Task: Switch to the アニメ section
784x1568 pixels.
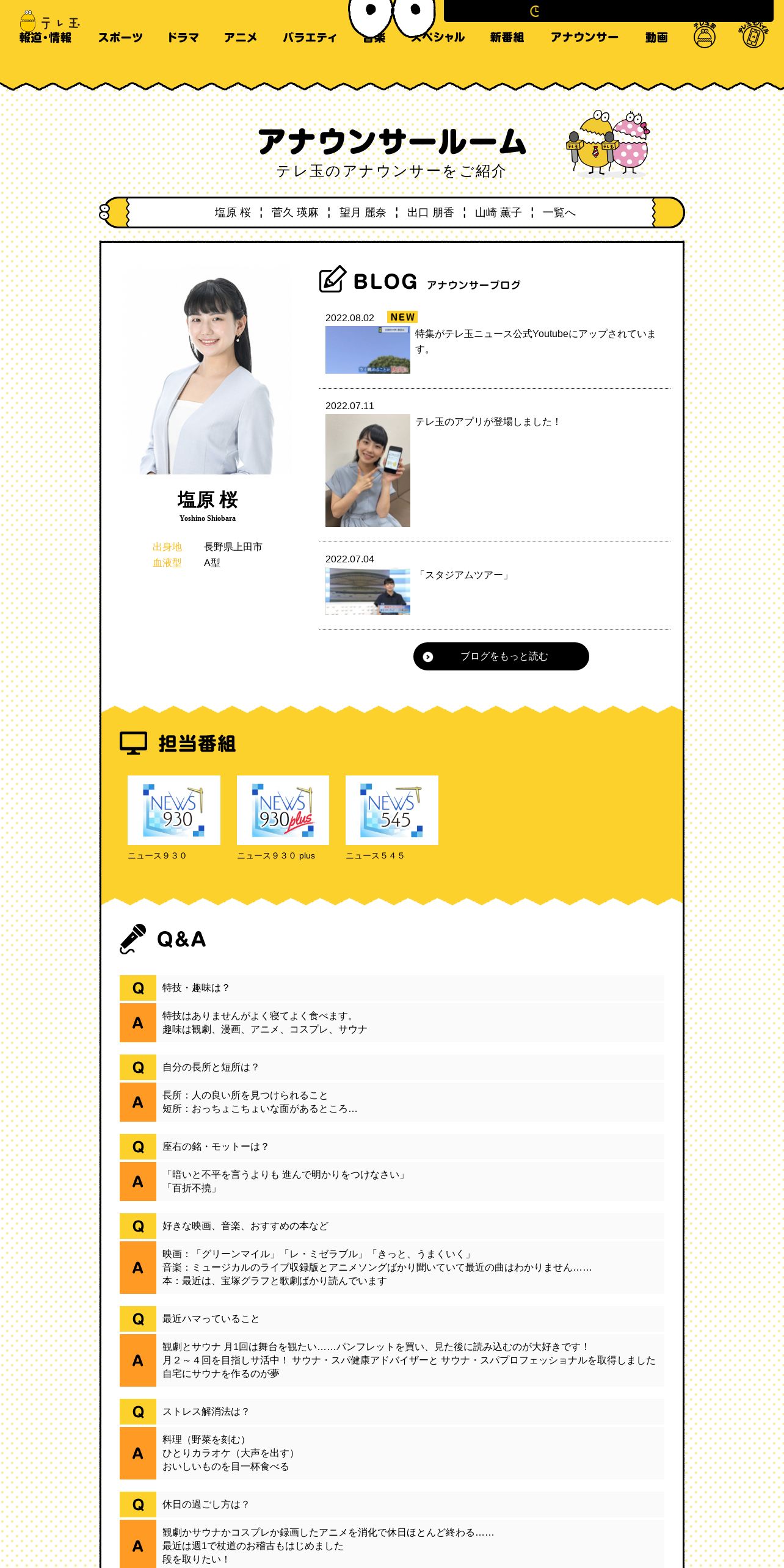Action: point(241,37)
